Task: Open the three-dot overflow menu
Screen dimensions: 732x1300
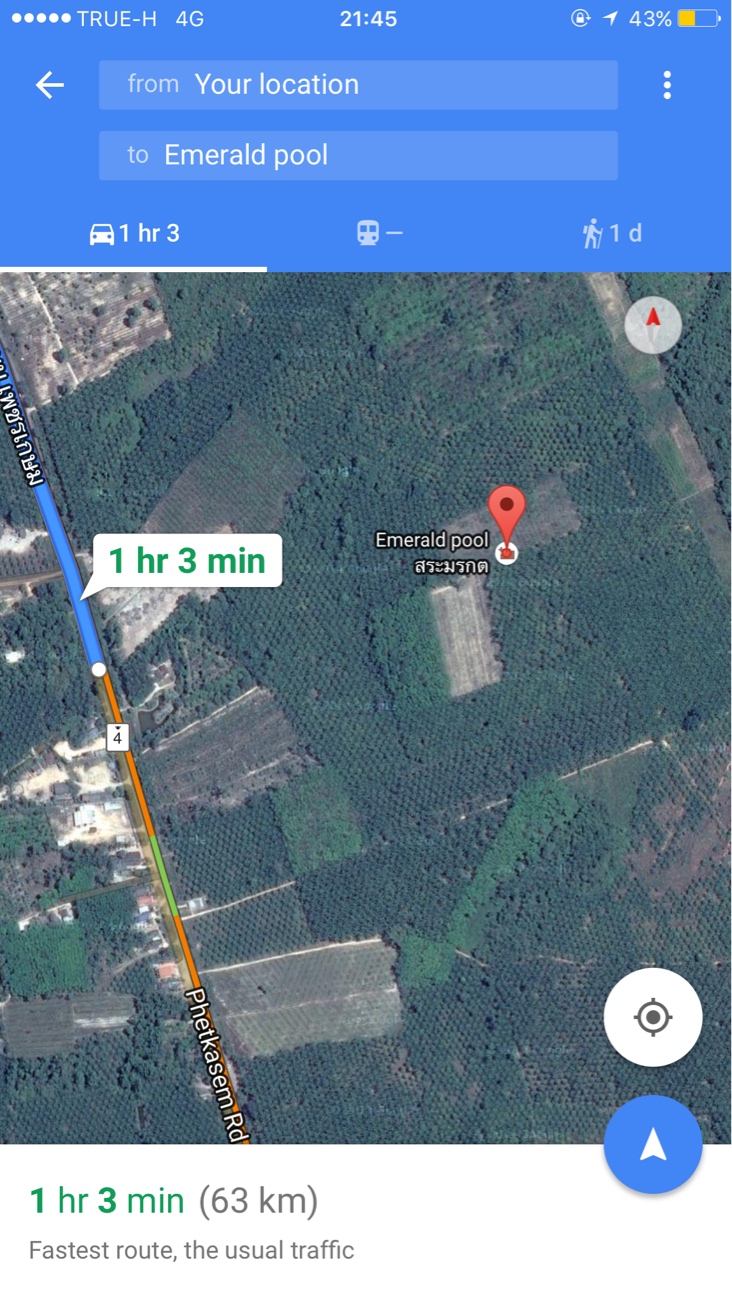Action: tap(667, 86)
